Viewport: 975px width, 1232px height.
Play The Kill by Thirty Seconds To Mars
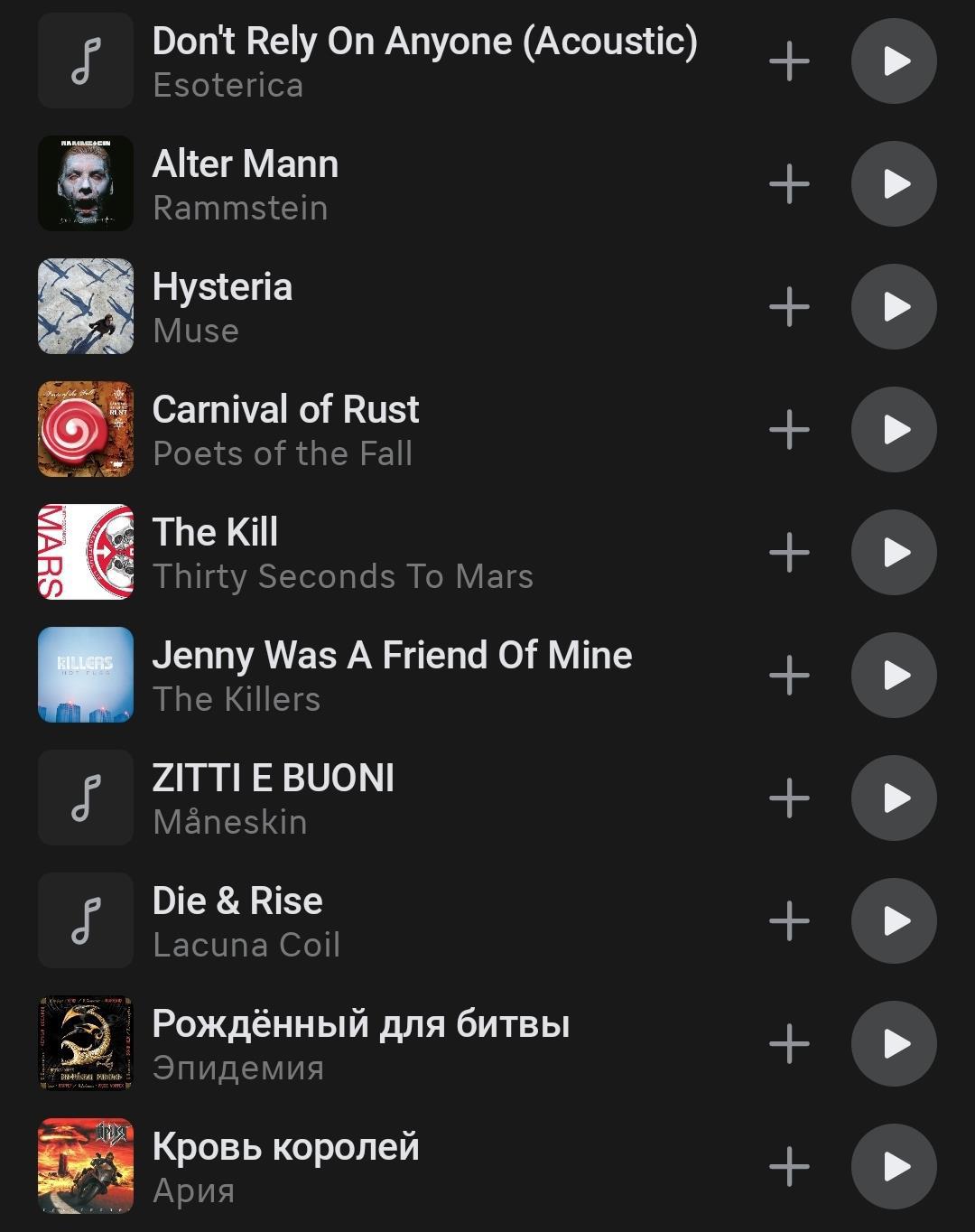click(x=894, y=553)
